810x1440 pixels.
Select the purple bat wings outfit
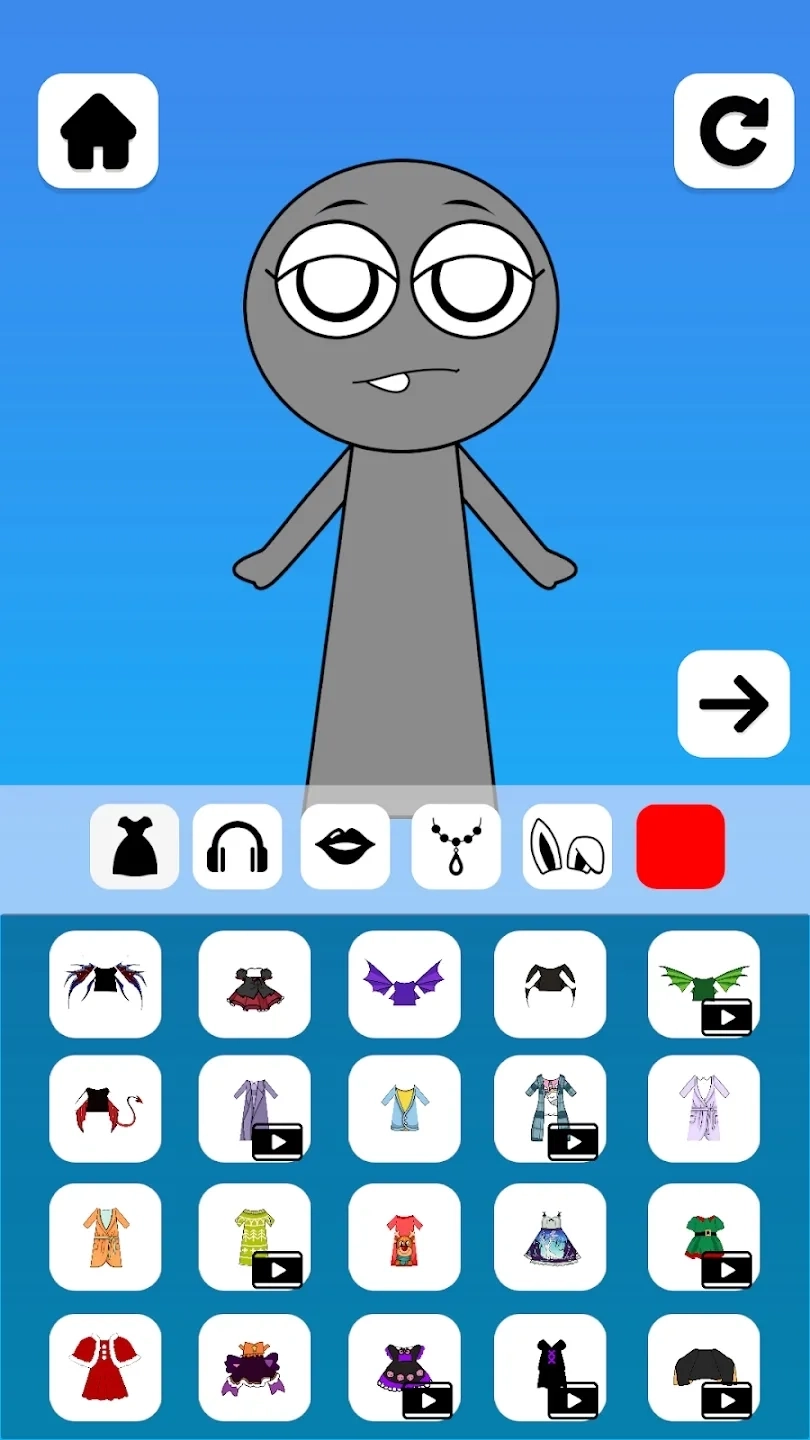click(x=404, y=984)
